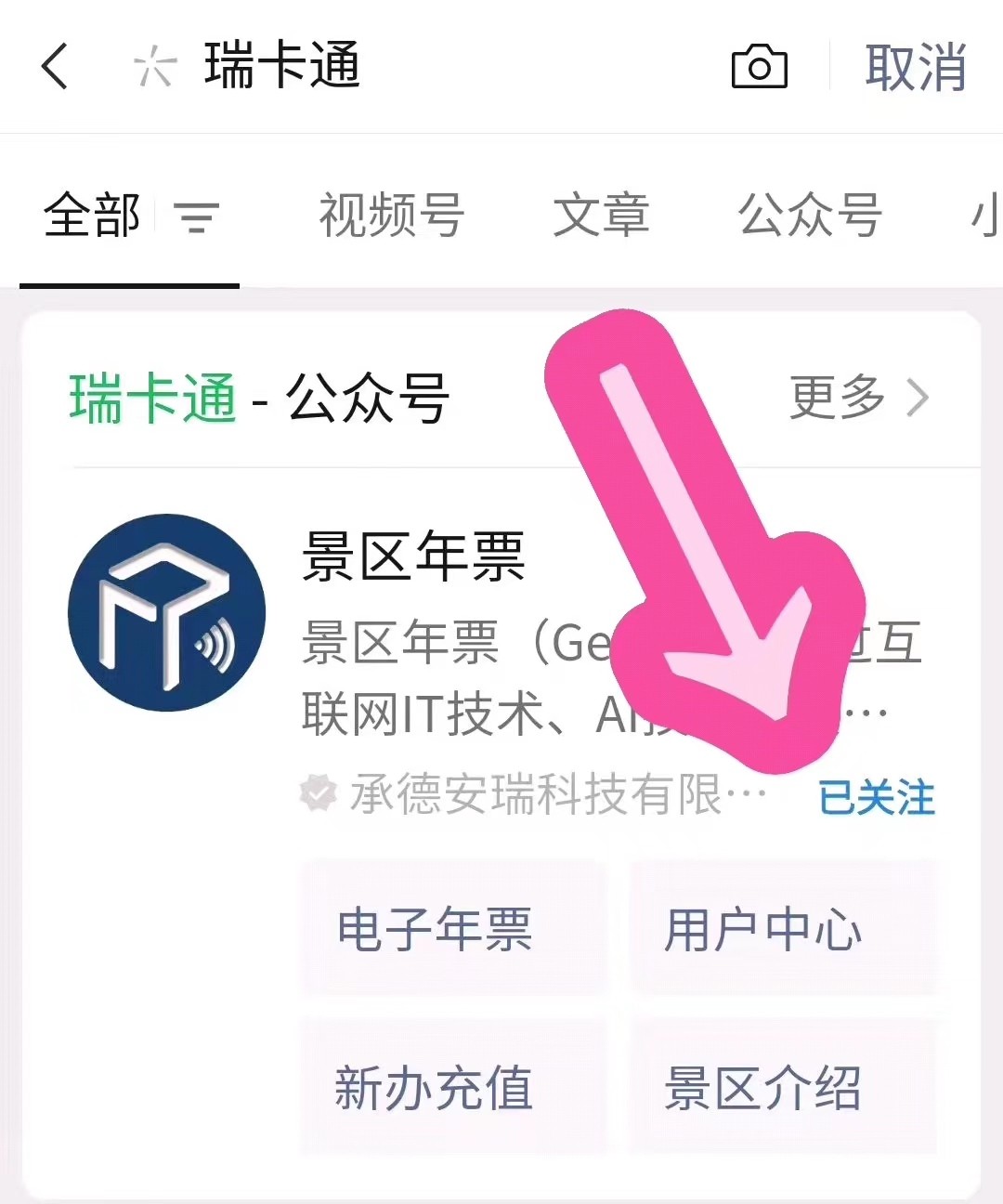Screen dimensions: 1003x1204
Task: Switch to the 公众号 tab
Action: [810, 216]
